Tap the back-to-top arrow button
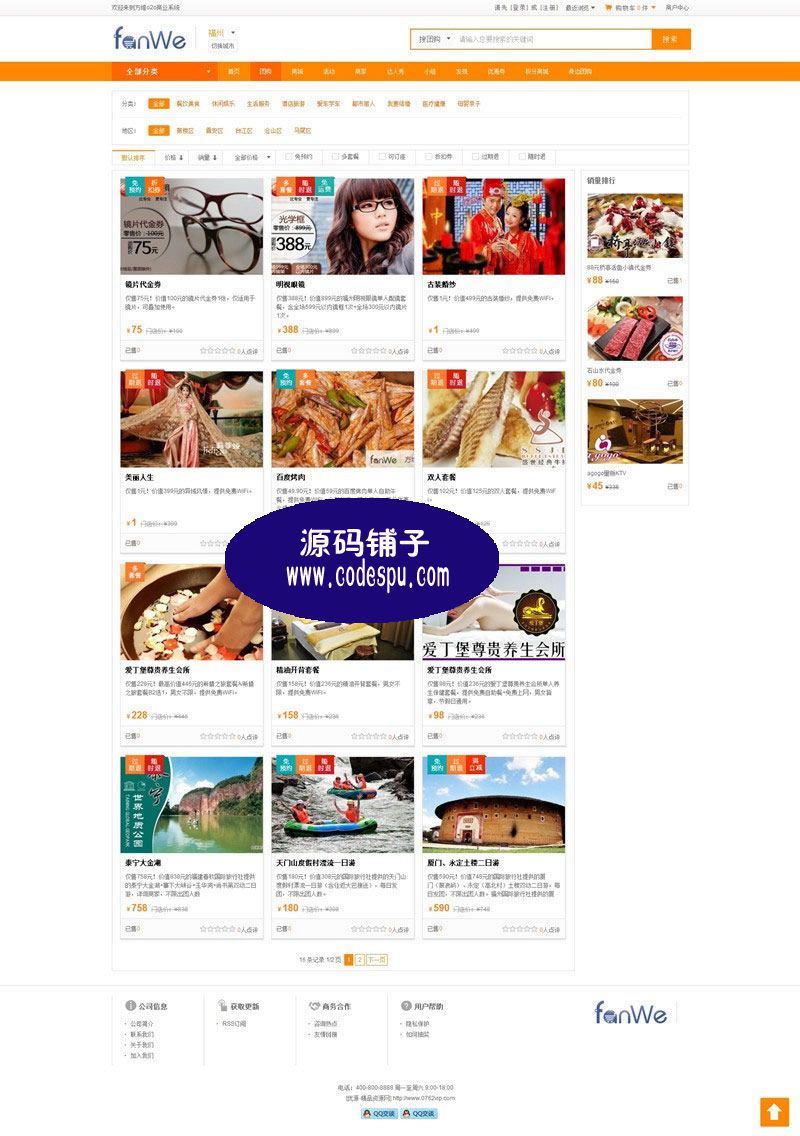800x1136 pixels. [x=774, y=1112]
